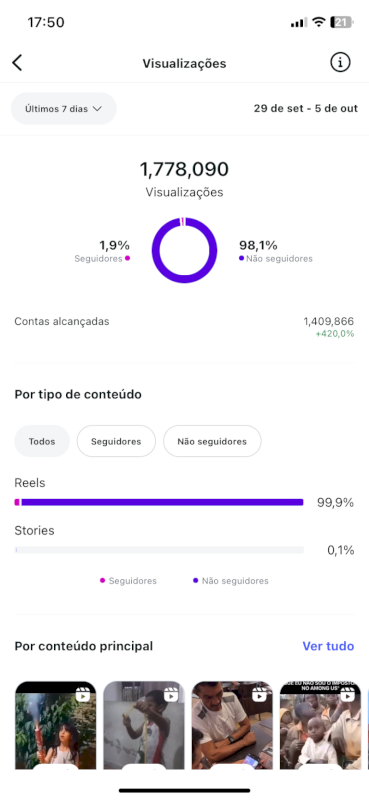Open the info icon about Visualizações
This screenshot has height=800, width=369.
coord(340,63)
